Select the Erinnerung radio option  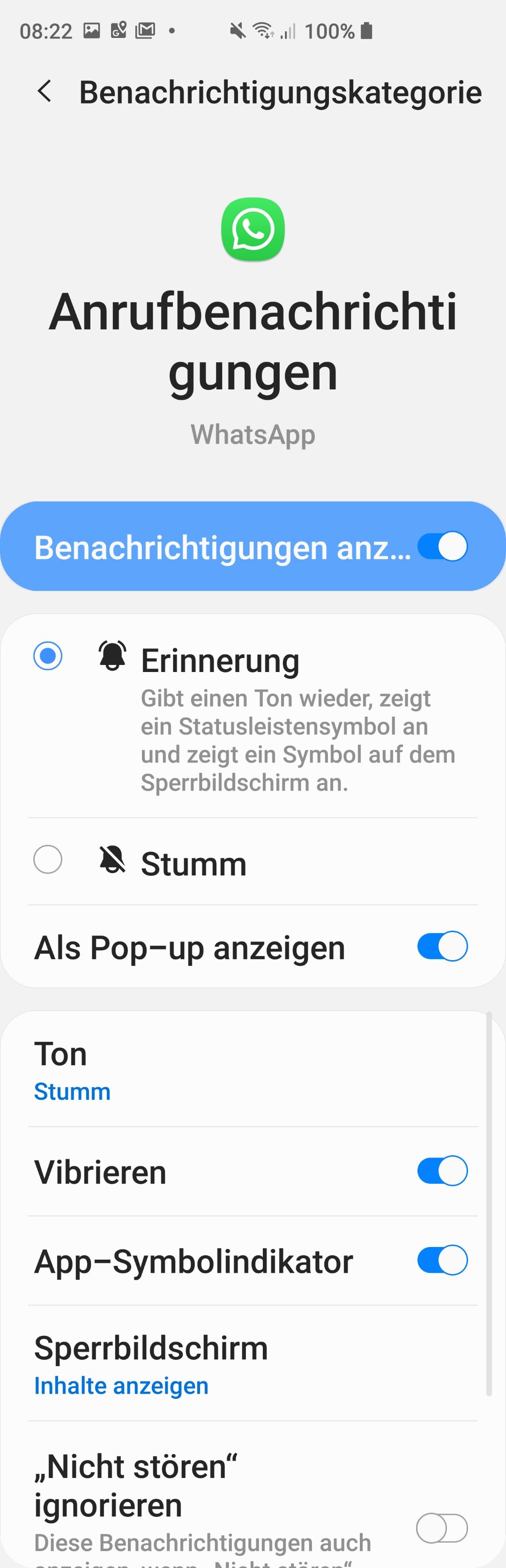point(48,656)
